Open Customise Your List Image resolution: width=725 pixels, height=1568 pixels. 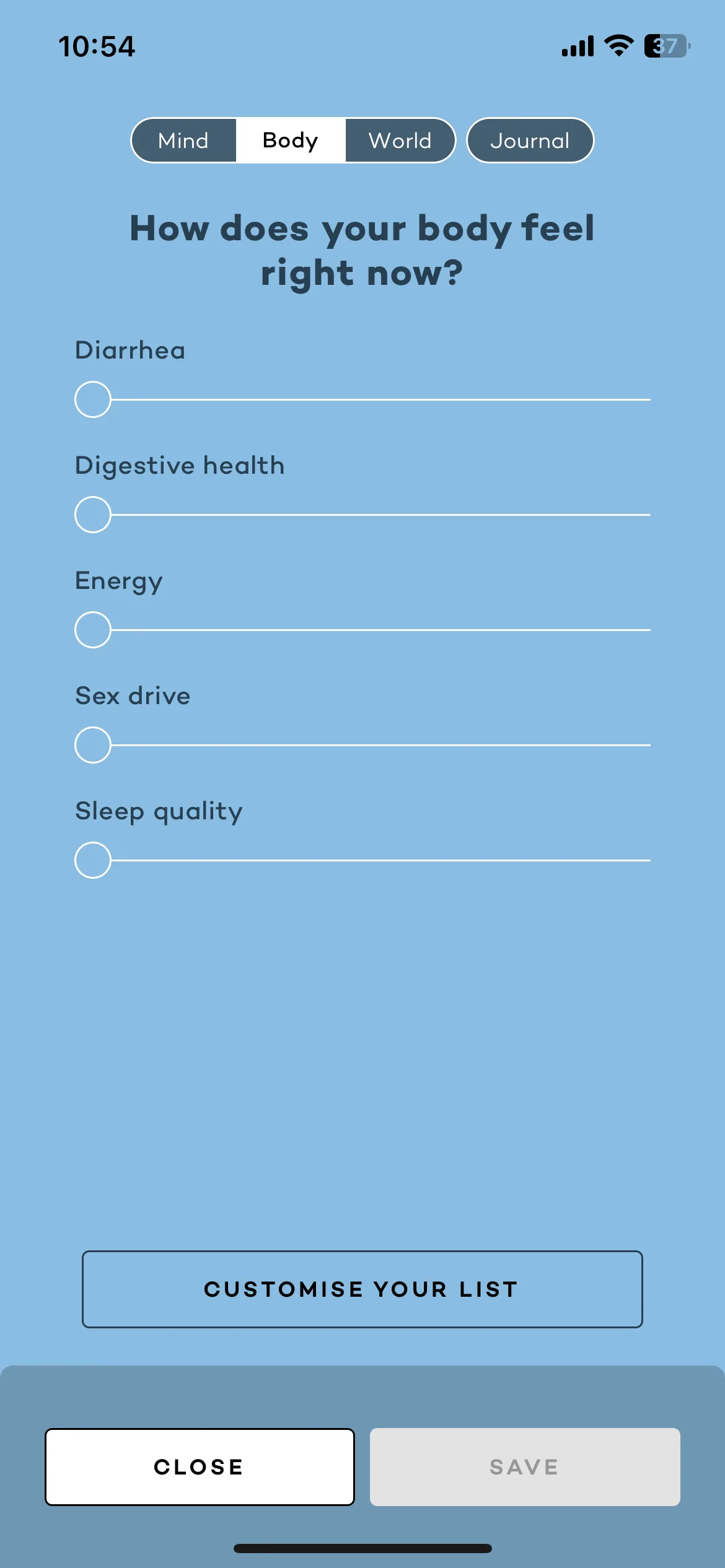[x=362, y=1289]
